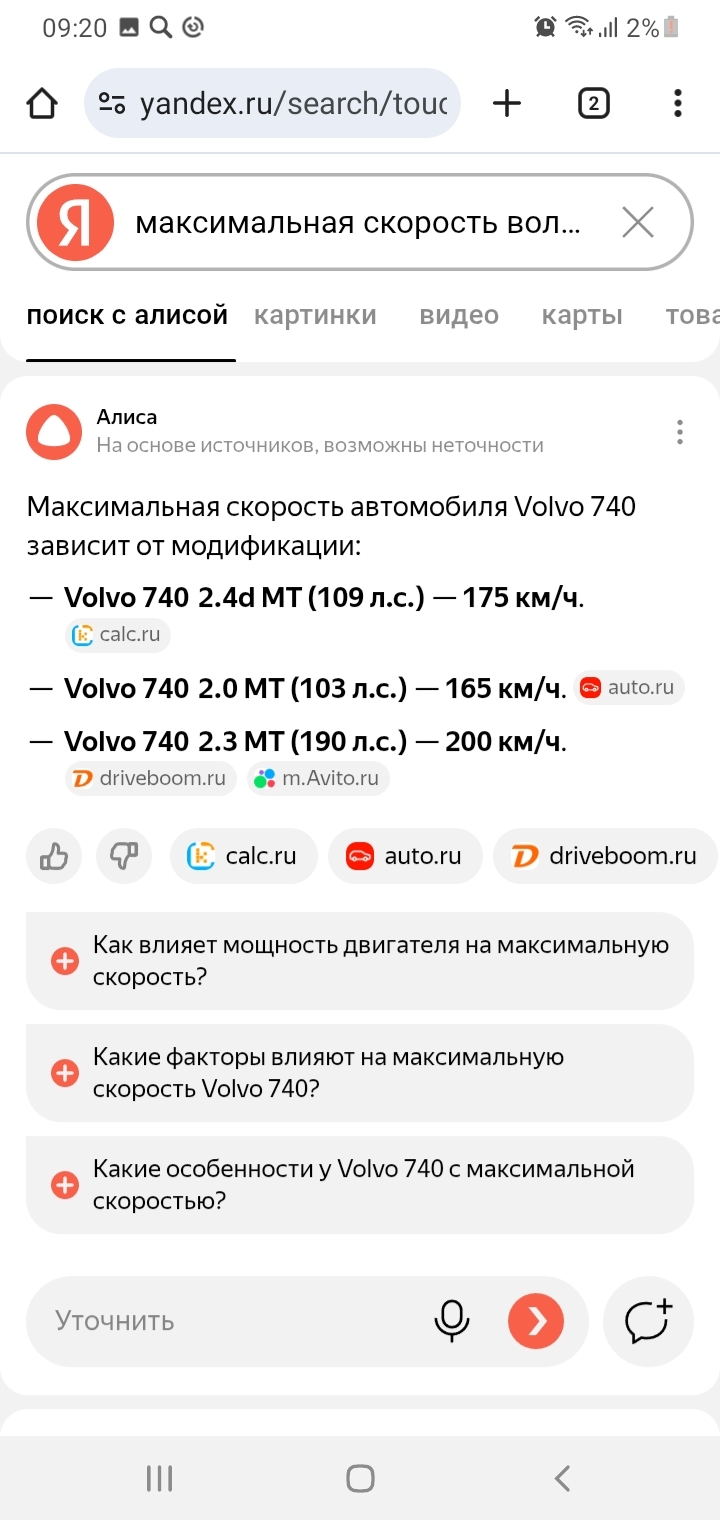Viewport: 720px width, 1520px height.
Task: Open the m.Avito.ru source link
Action: pyautogui.click(x=318, y=778)
